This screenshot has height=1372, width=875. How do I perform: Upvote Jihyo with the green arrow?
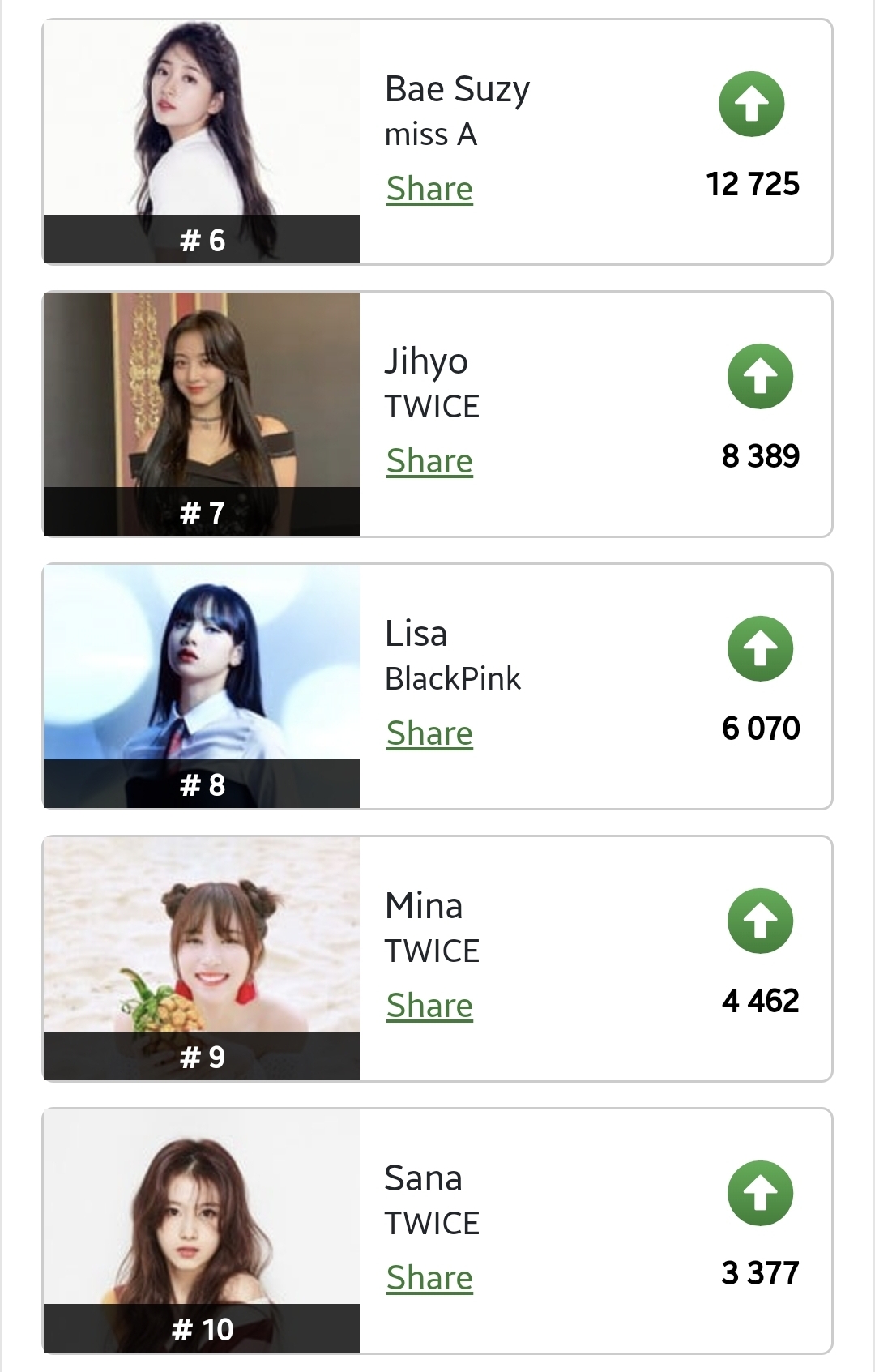(x=760, y=377)
